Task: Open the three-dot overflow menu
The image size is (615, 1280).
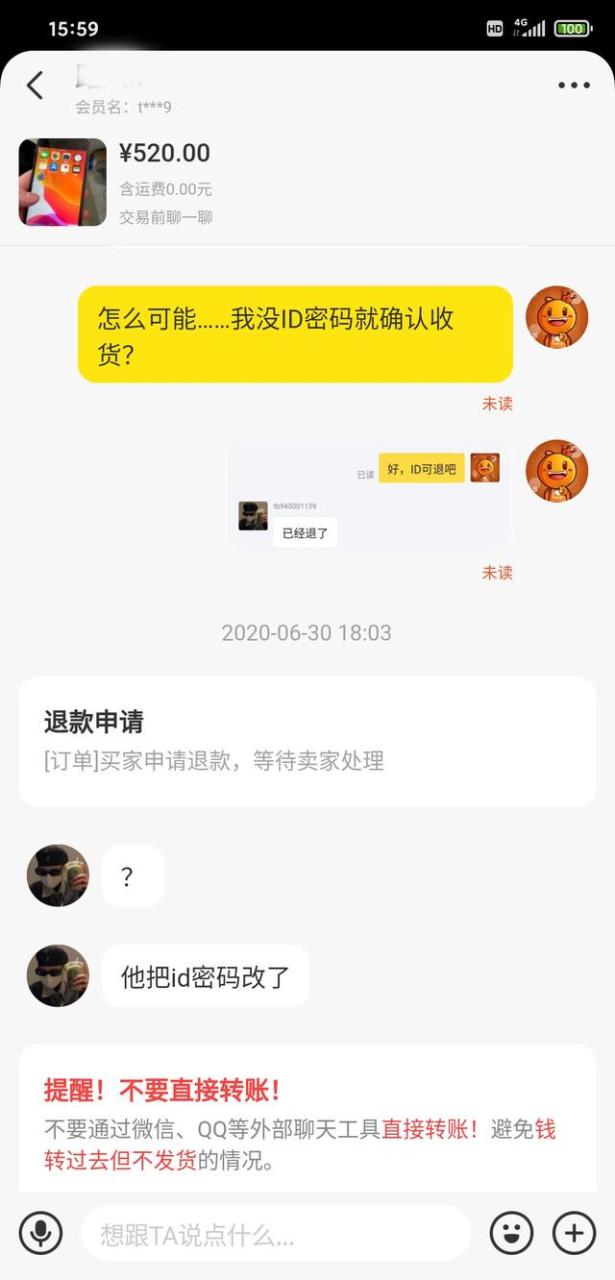Action: (x=573, y=86)
